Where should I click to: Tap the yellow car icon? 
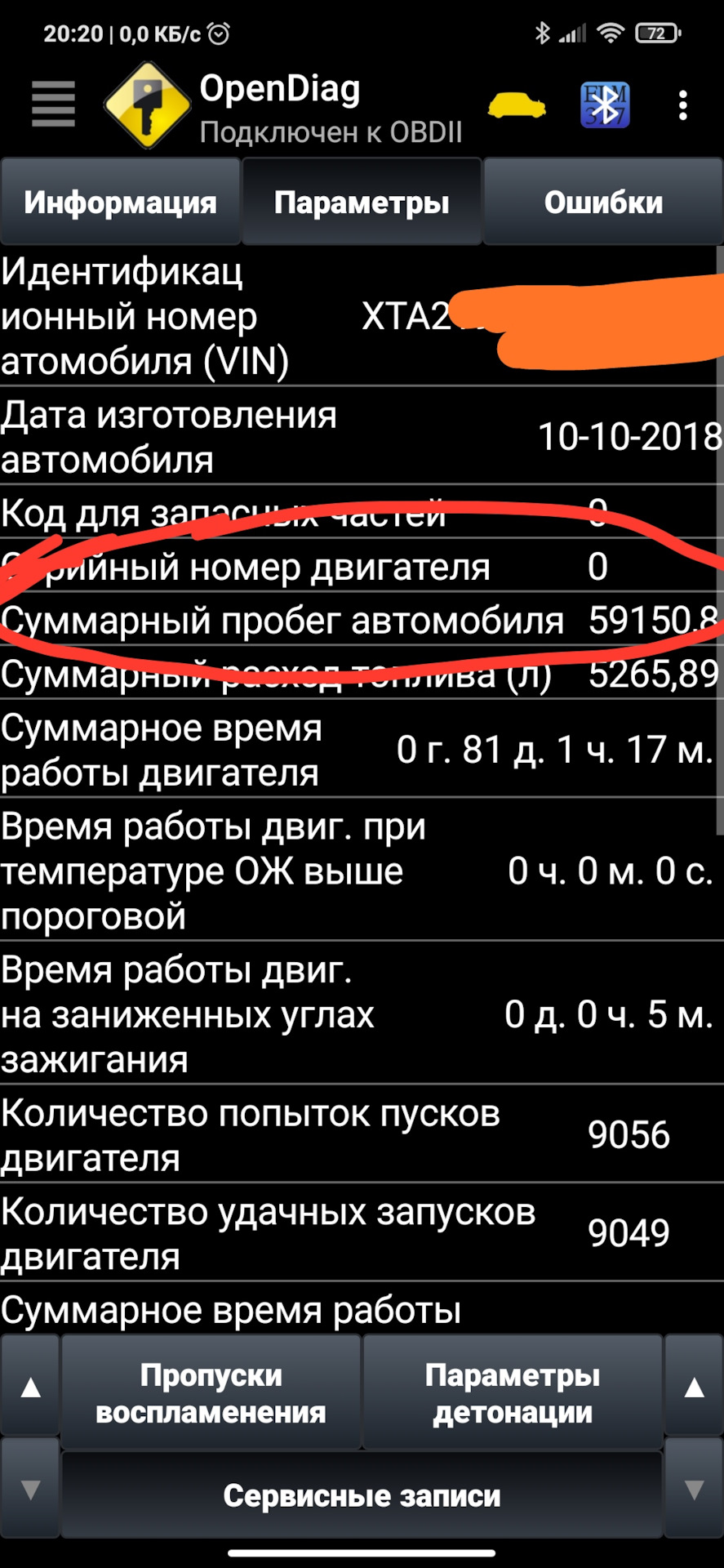[517, 106]
